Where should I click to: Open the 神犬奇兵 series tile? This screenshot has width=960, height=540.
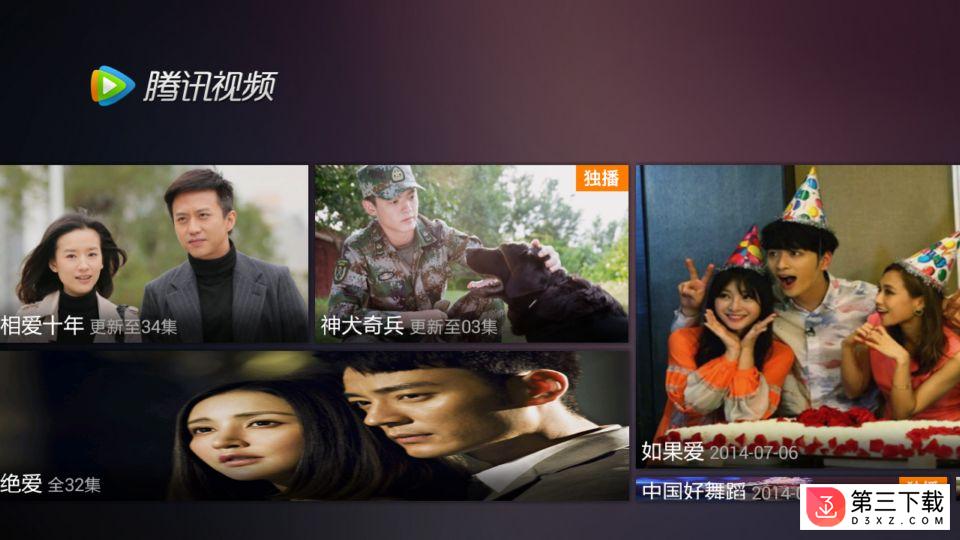pyautogui.click(x=471, y=254)
